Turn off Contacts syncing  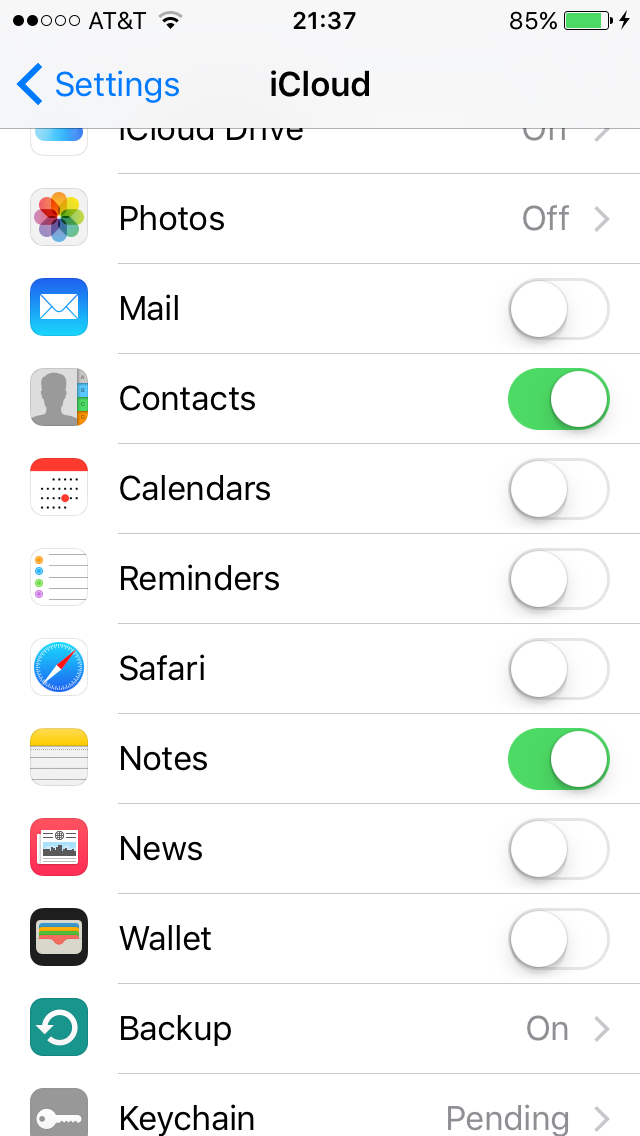pos(558,399)
